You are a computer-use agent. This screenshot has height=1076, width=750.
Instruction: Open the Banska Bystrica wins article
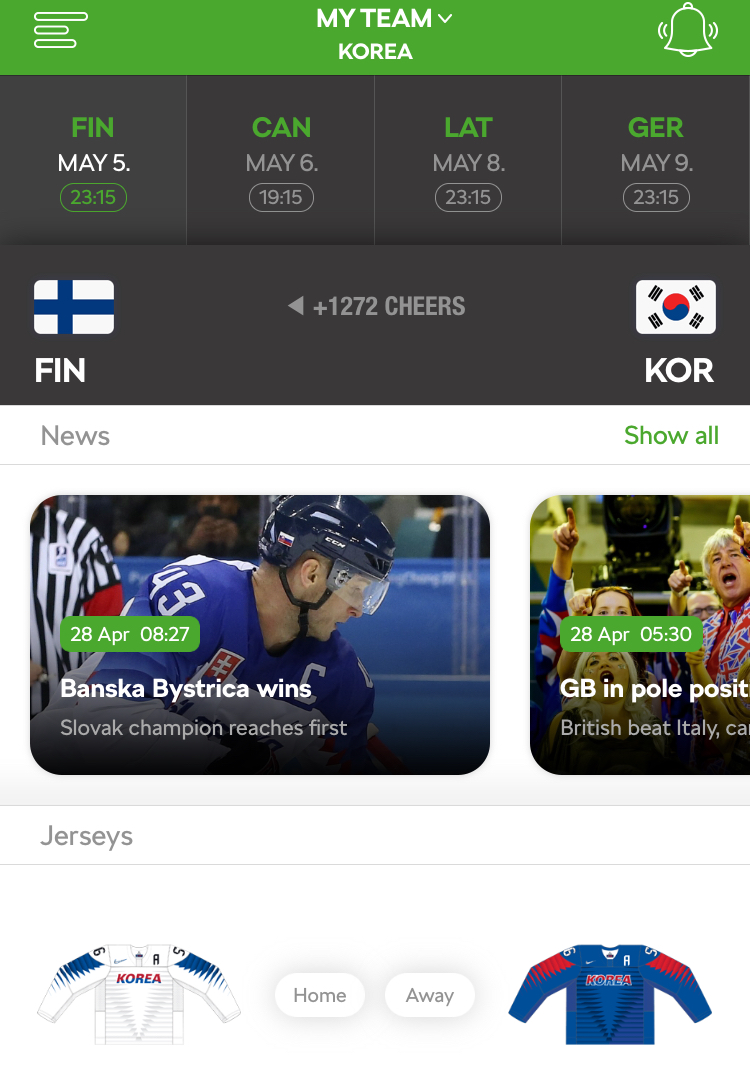pyautogui.click(x=260, y=635)
